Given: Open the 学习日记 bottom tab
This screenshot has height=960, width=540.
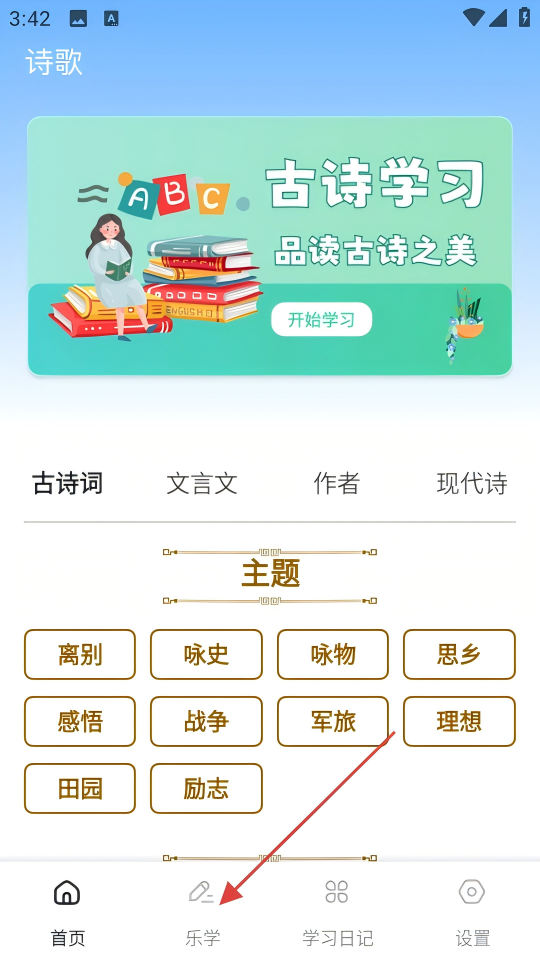Looking at the screenshot, I should 337,912.
